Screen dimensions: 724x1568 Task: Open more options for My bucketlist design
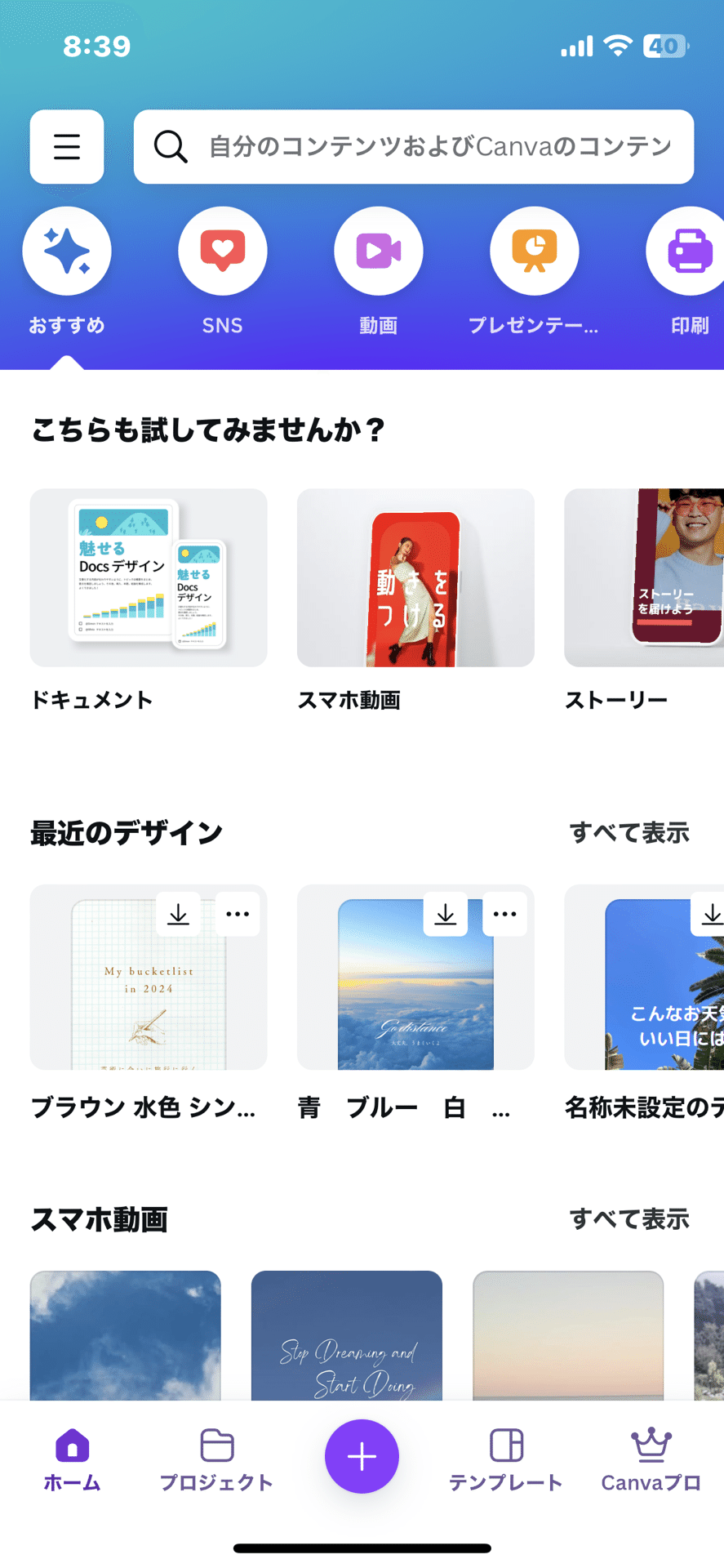238,914
